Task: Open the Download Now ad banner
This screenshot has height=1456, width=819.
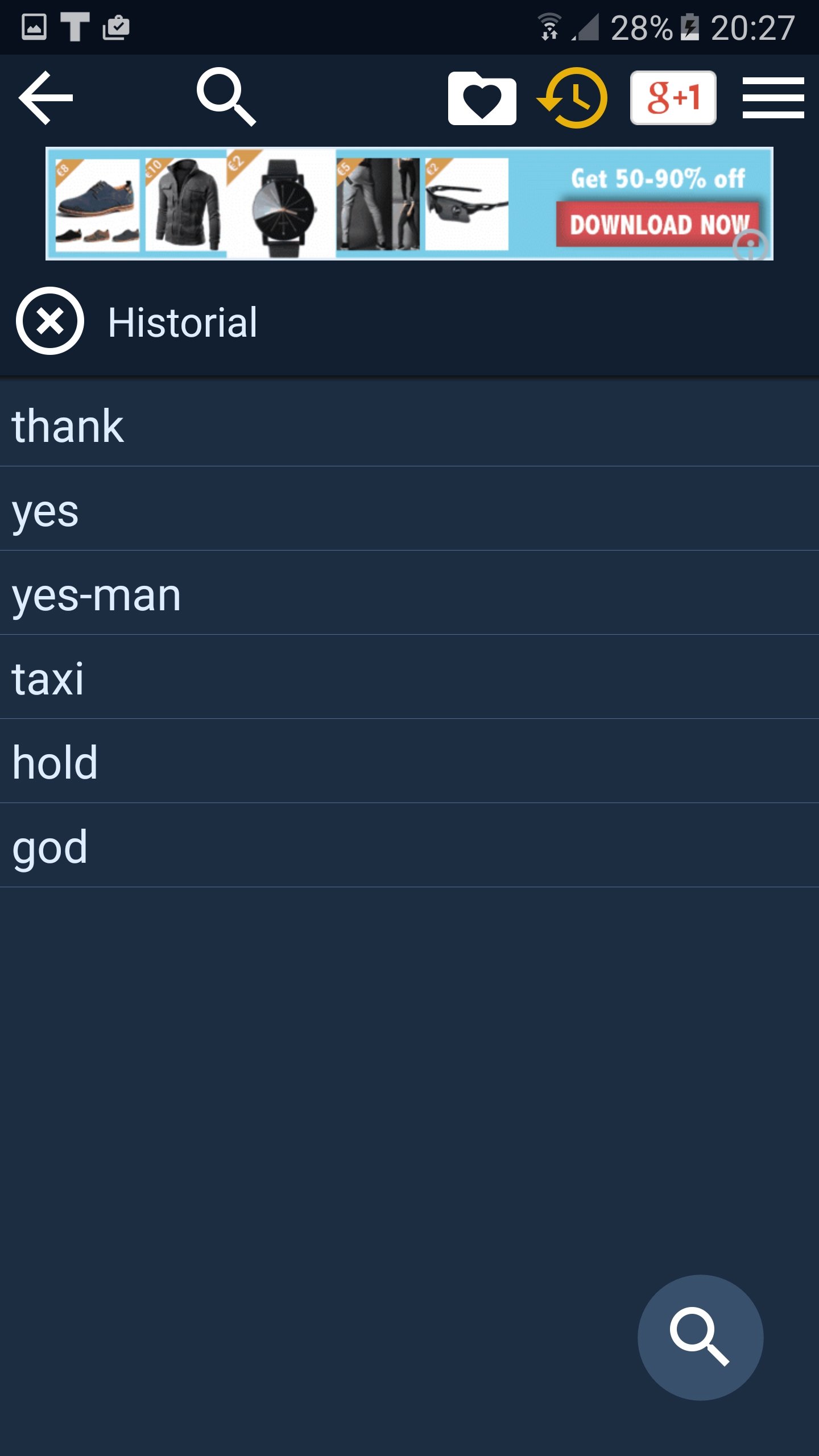Action: [409, 204]
